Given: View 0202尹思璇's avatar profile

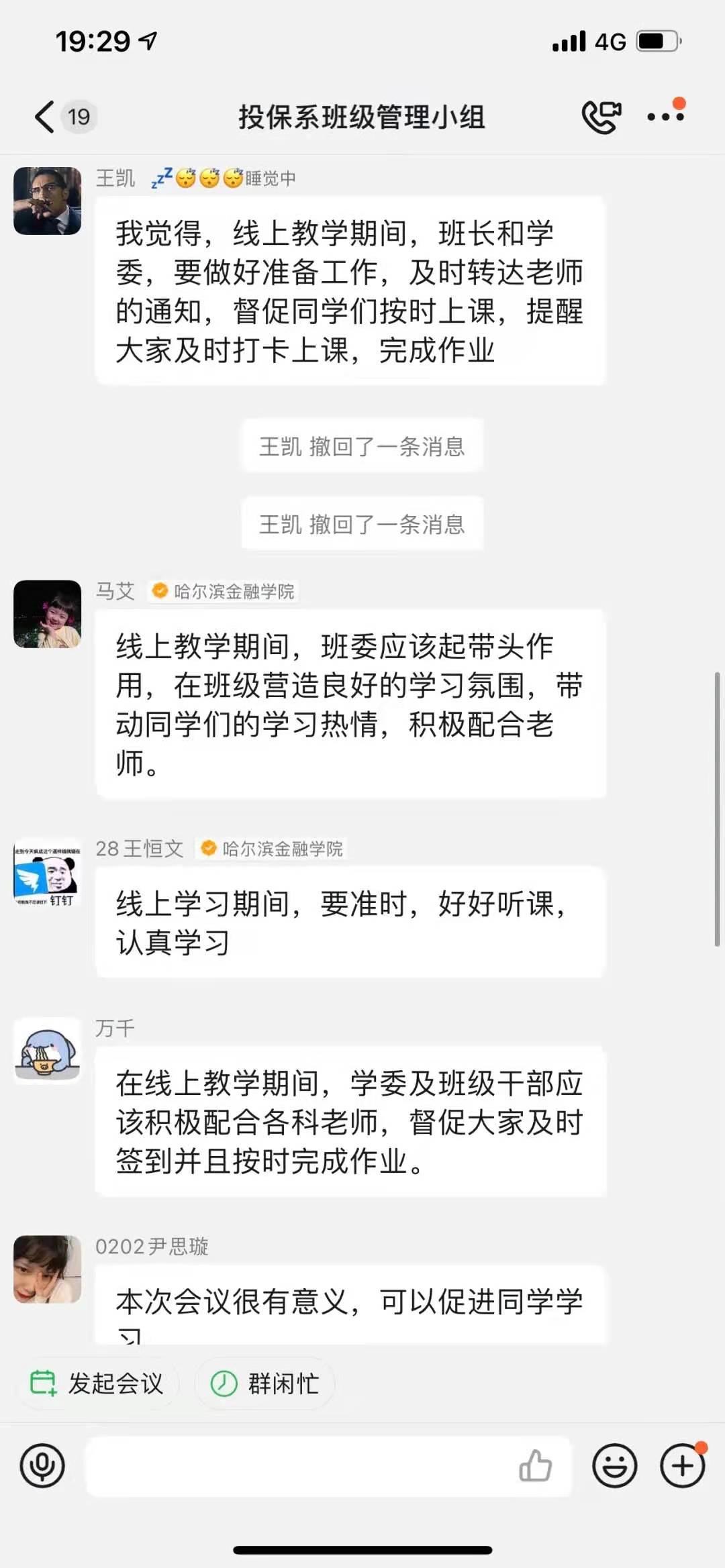Looking at the screenshot, I should [x=48, y=1269].
